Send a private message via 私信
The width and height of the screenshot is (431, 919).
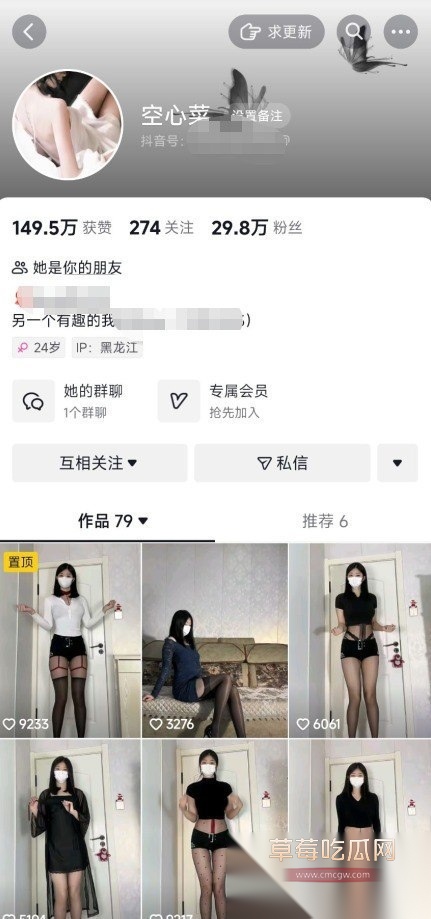[282, 463]
